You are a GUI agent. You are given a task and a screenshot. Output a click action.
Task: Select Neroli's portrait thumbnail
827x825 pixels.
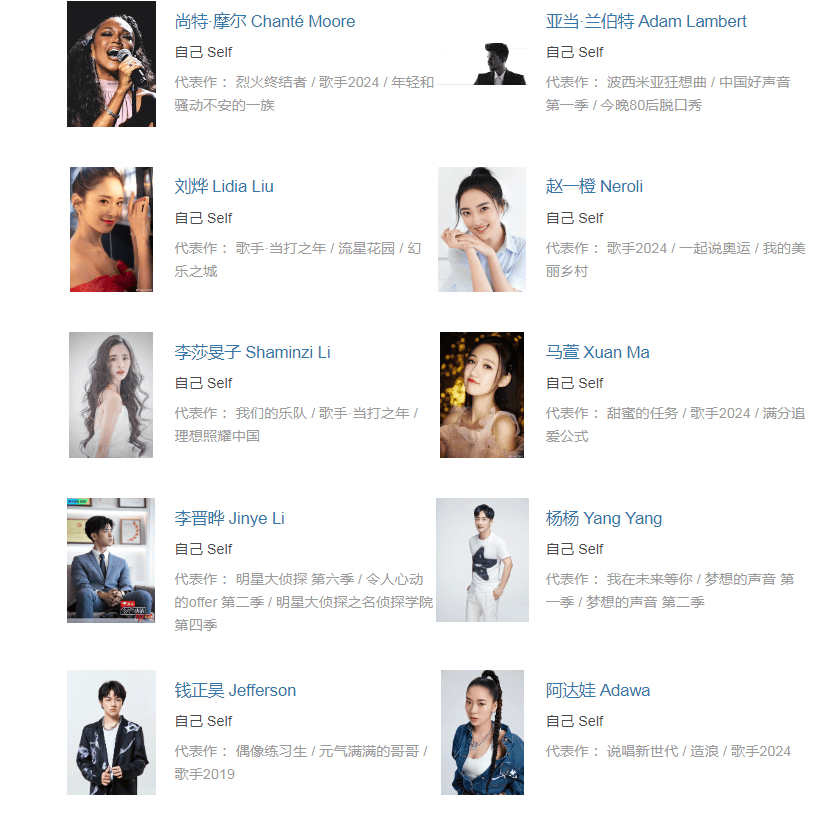(482, 229)
